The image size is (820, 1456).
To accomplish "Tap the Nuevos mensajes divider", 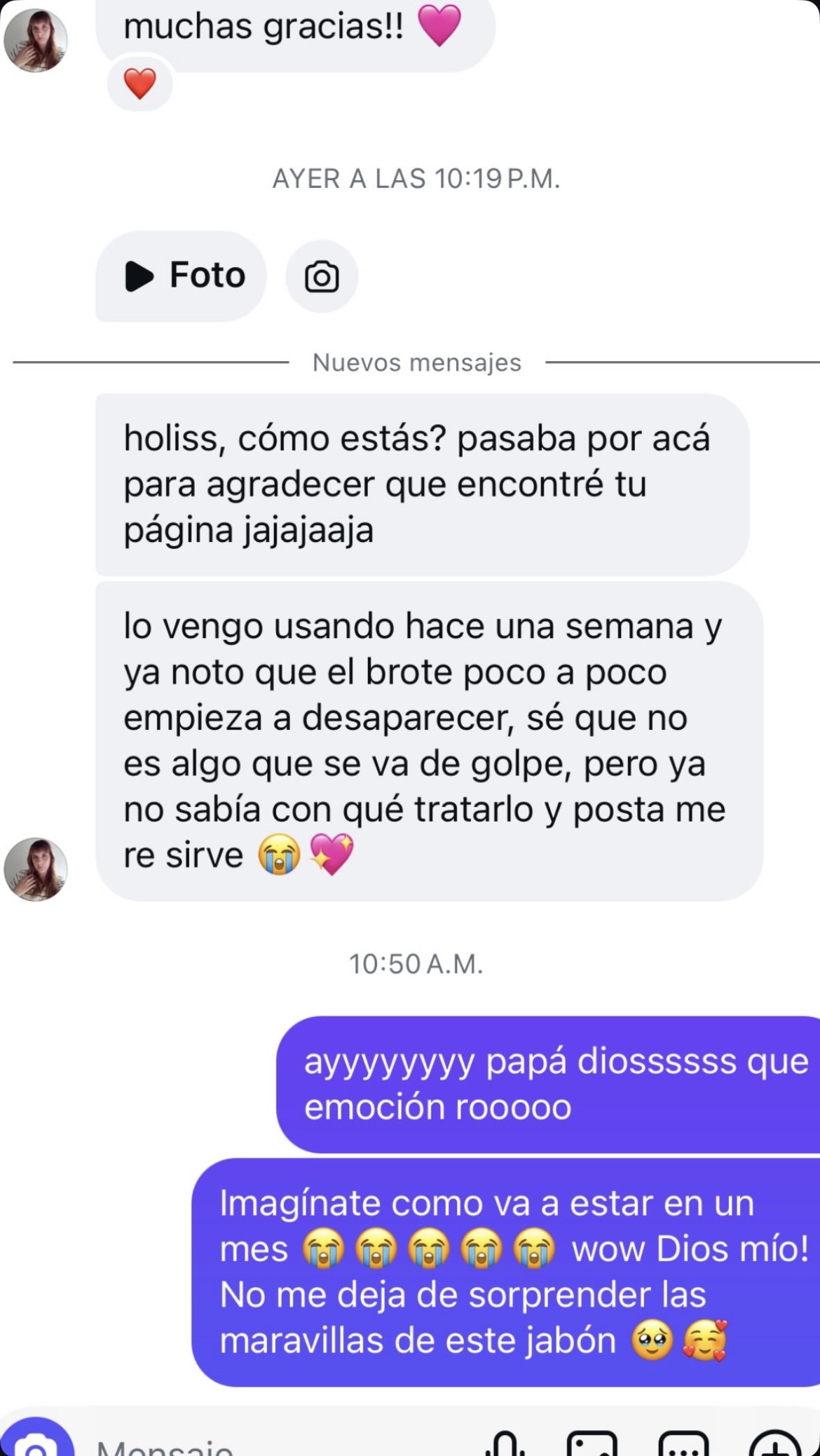I will pos(418,362).
